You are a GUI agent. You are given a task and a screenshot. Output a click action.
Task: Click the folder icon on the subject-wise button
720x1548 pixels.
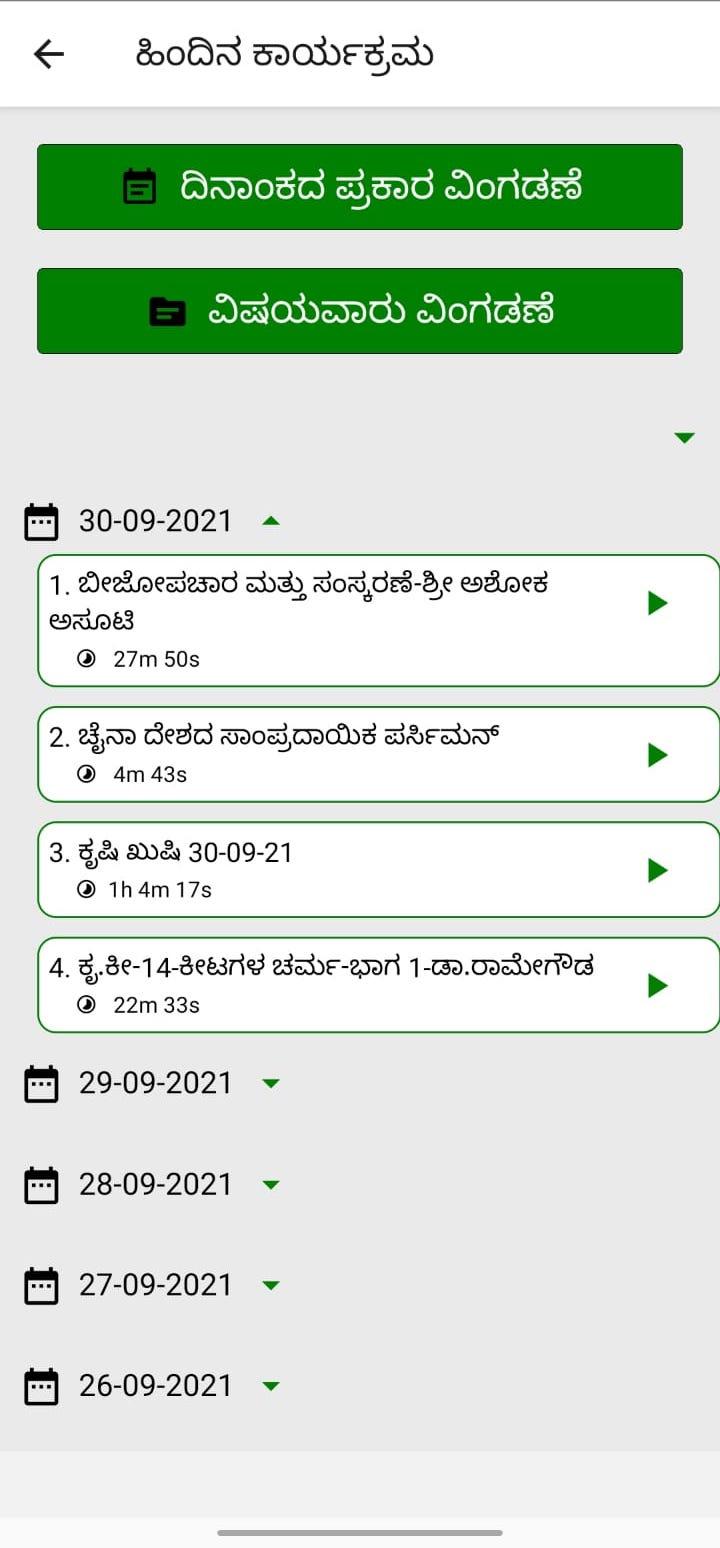pos(170,310)
